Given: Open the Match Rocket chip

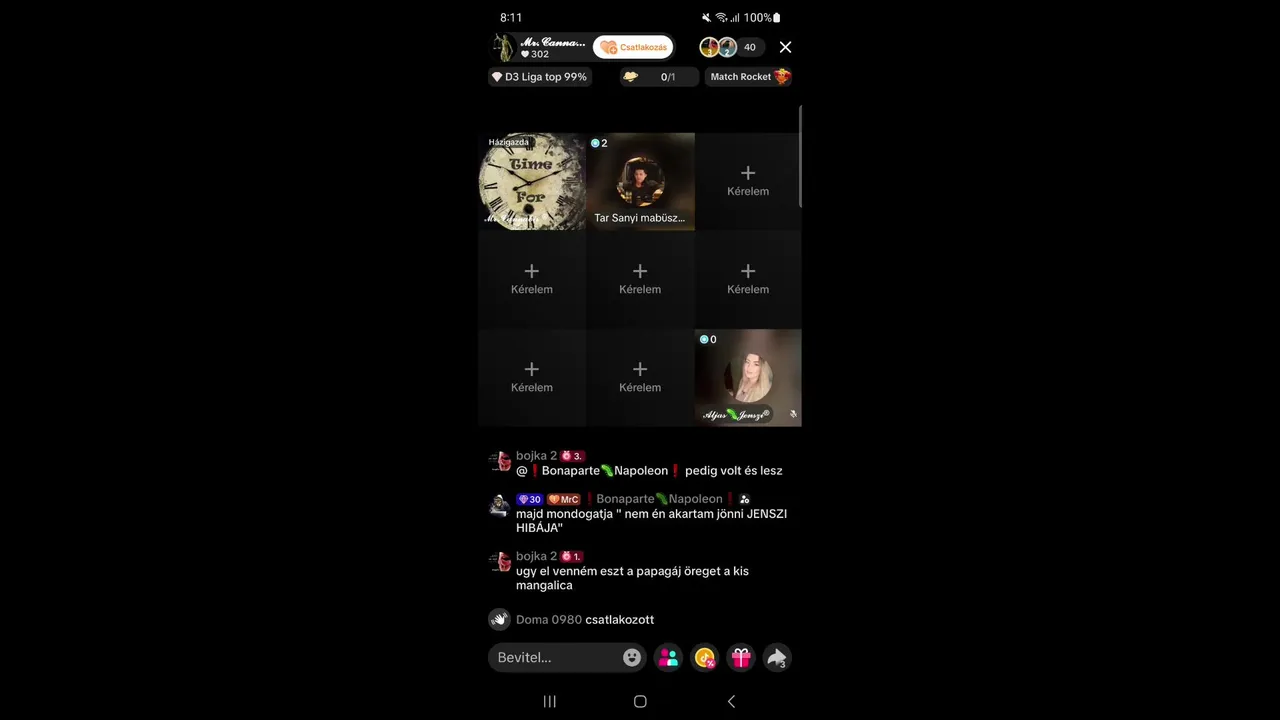Looking at the screenshot, I should coord(750,77).
